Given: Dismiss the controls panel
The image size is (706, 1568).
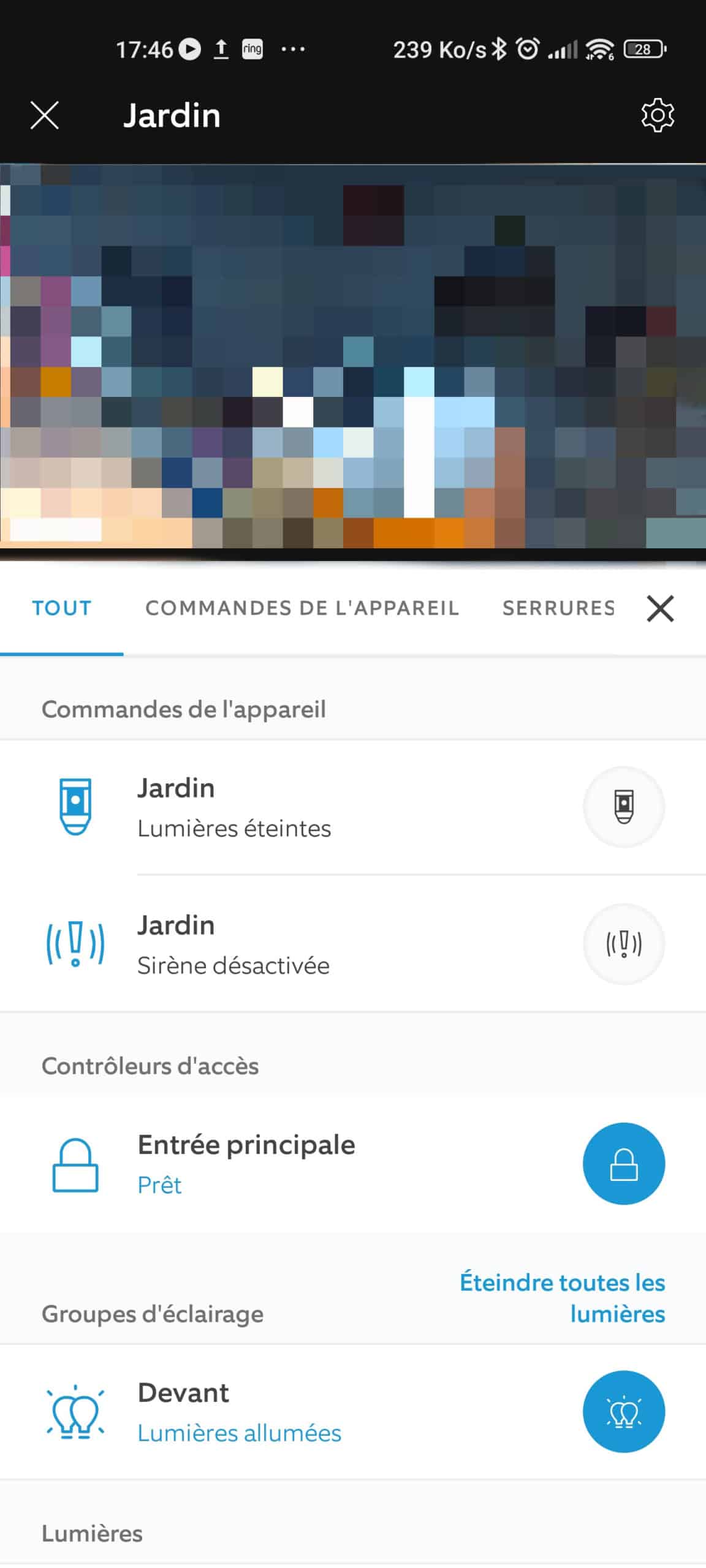Looking at the screenshot, I should pyautogui.click(x=660, y=608).
